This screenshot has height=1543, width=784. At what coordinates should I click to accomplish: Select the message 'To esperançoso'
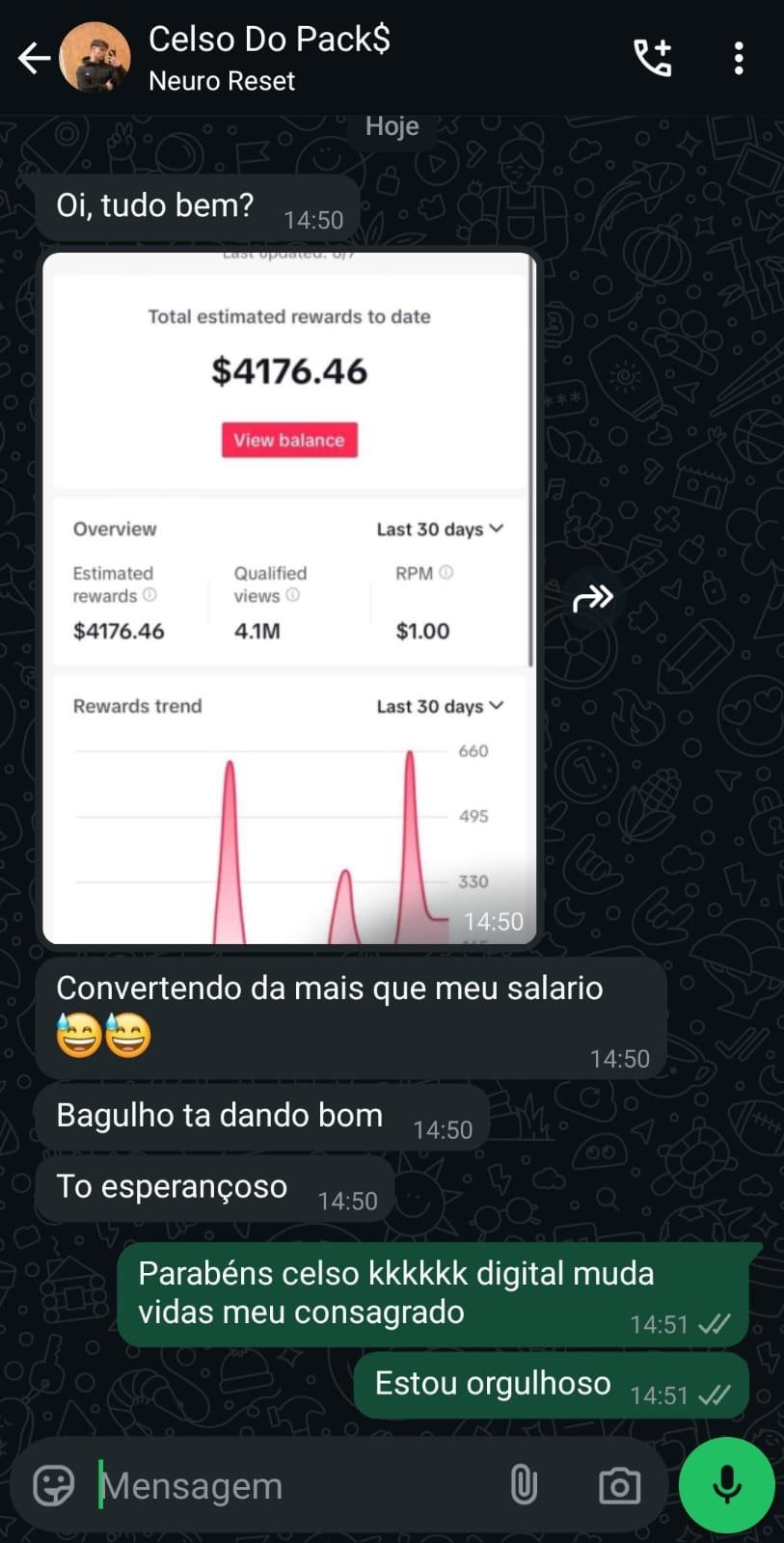click(172, 1186)
